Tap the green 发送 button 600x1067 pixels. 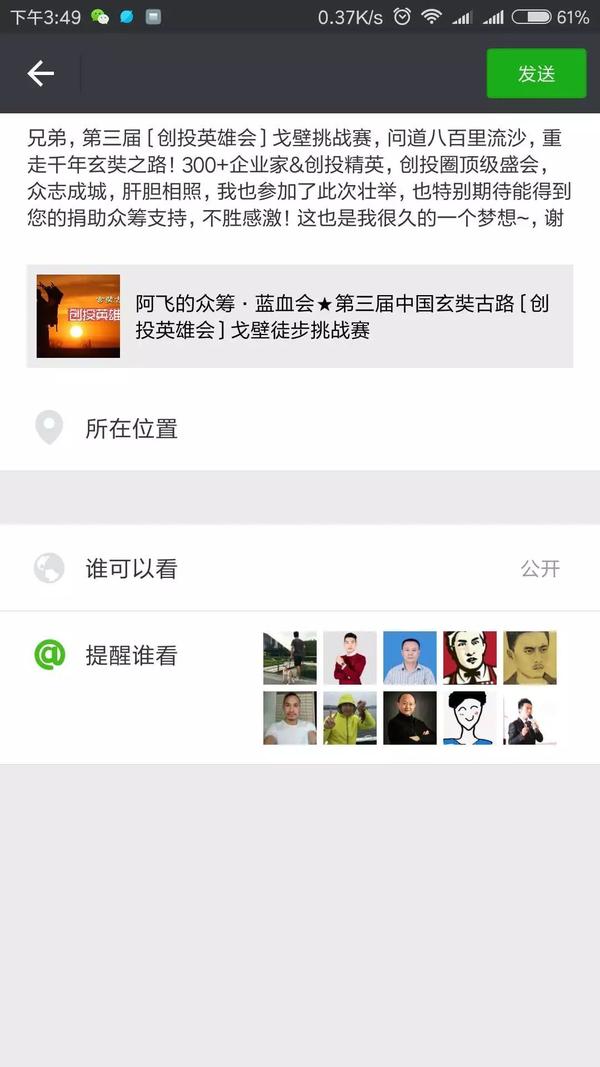(536, 74)
